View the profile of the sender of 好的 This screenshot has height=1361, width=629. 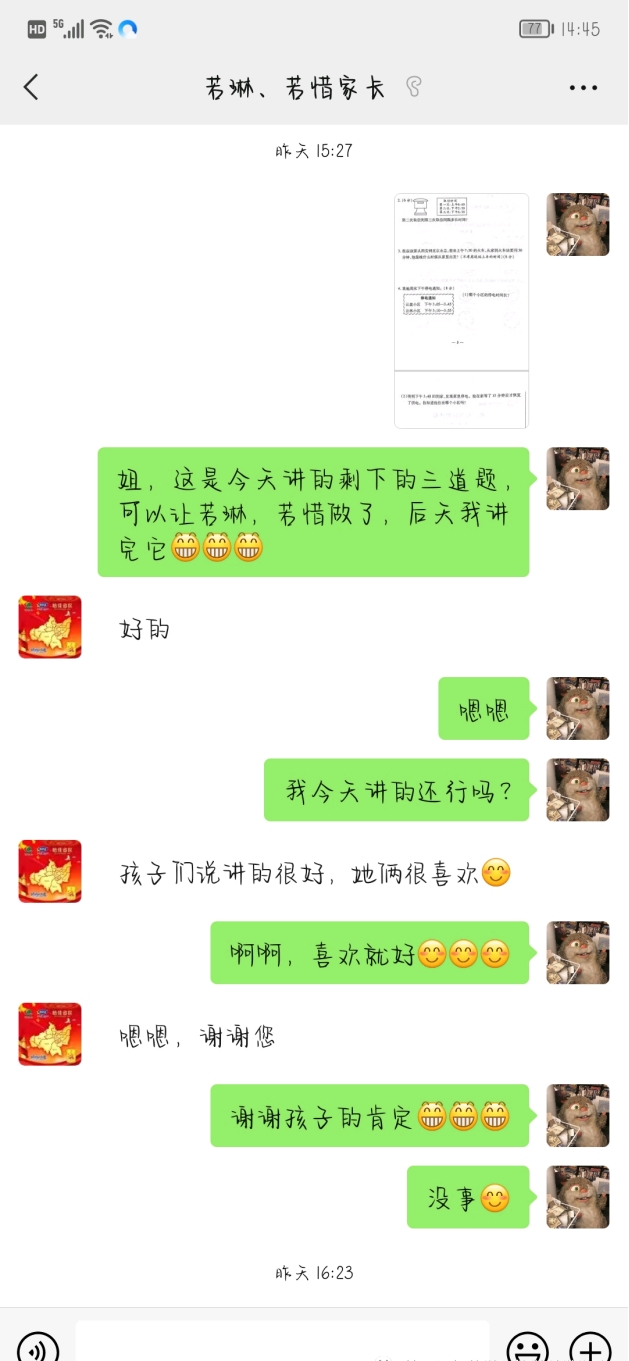(x=50, y=627)
